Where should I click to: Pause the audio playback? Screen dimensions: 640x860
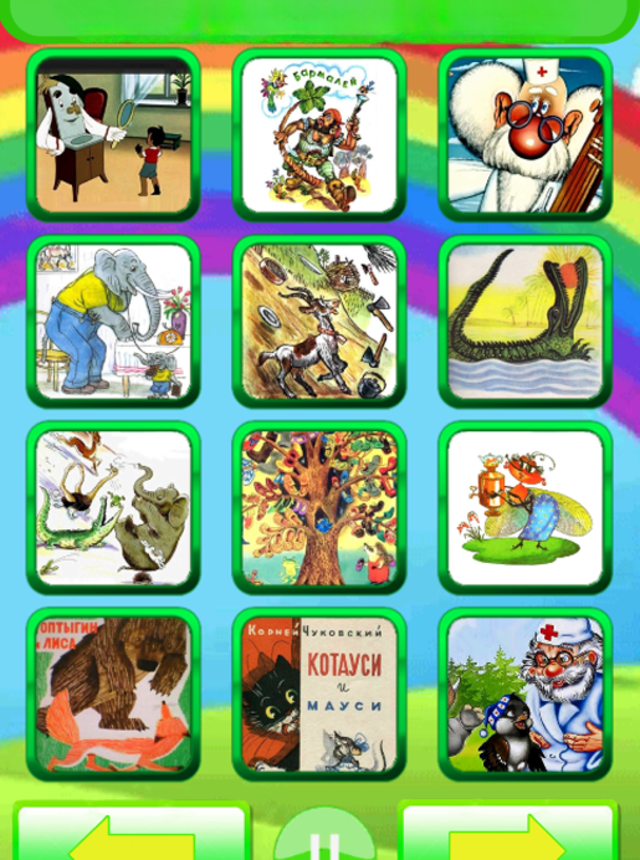point(320,840)
